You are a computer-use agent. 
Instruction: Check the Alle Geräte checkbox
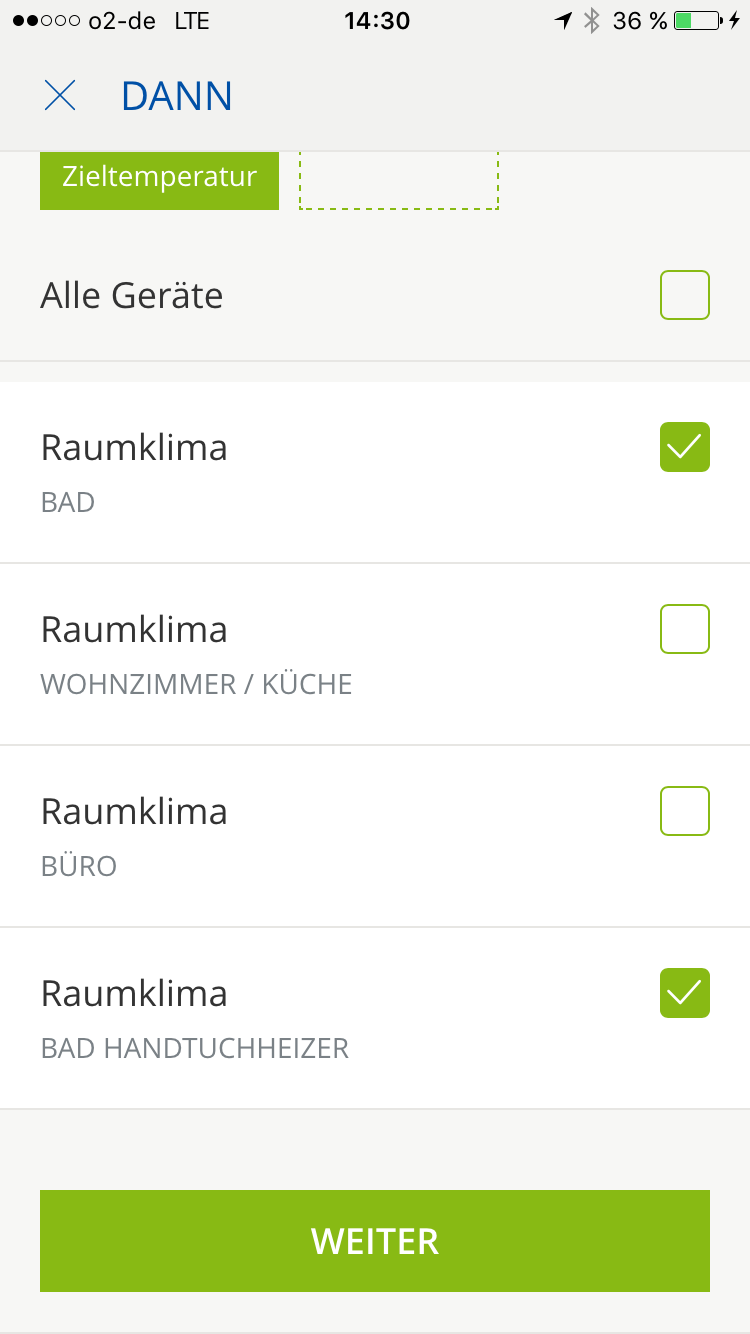click(x=685, y=295)
